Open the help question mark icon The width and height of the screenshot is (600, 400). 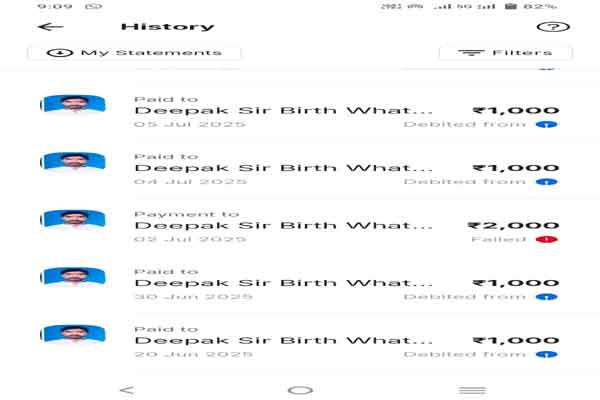[546, 27]
